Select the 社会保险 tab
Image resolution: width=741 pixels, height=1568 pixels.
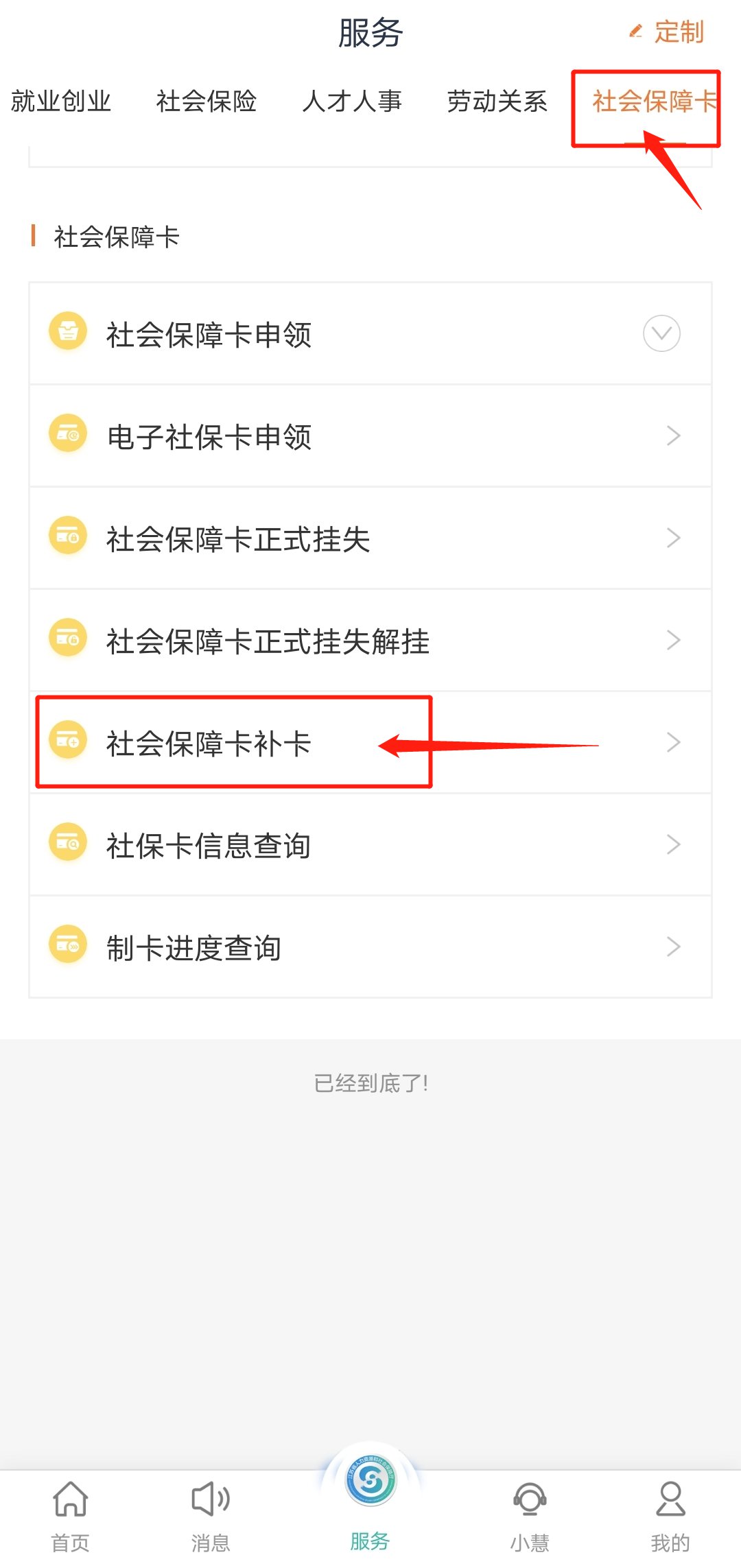[x=206, y=102]
